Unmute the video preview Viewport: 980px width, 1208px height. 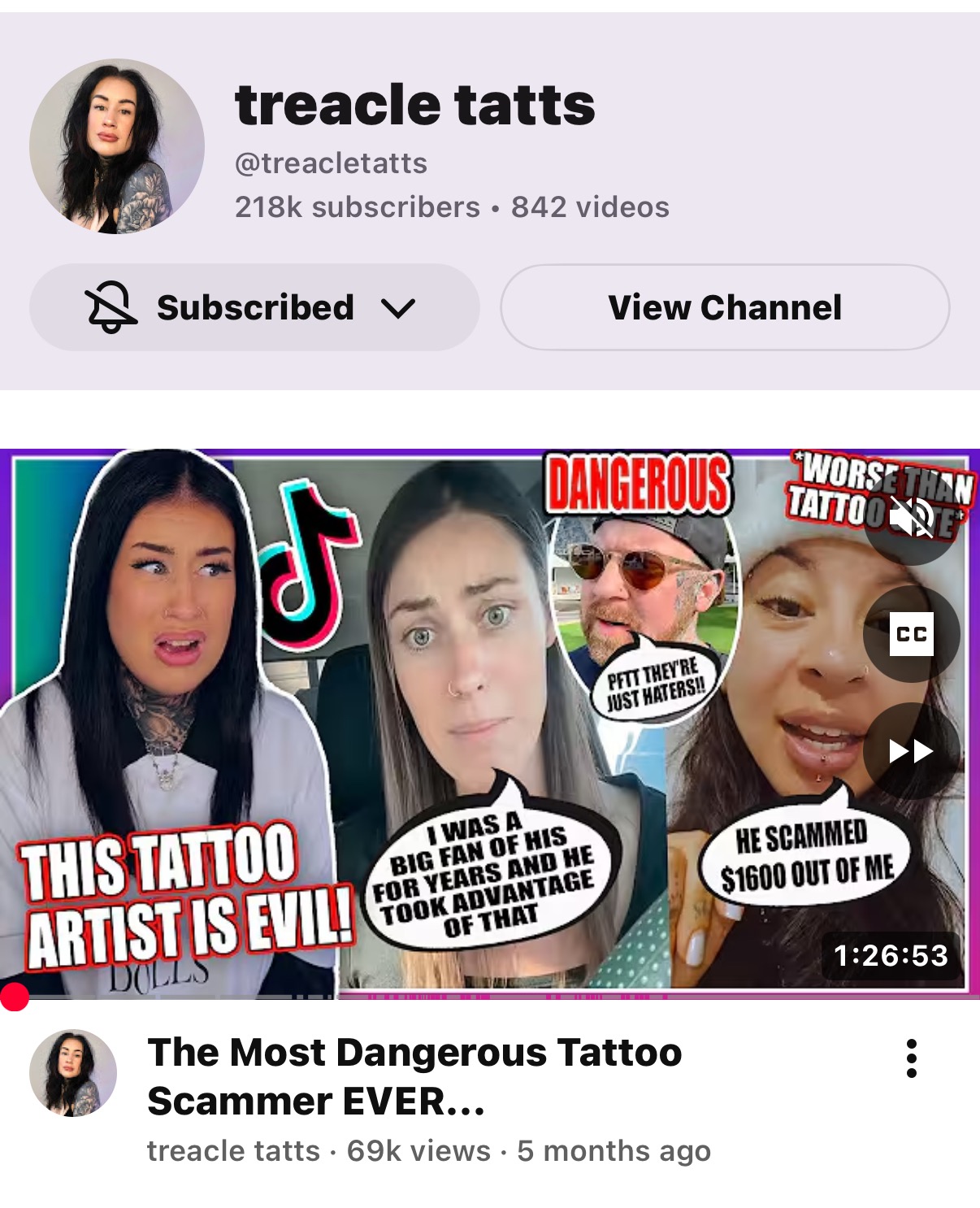pos(911,517)
